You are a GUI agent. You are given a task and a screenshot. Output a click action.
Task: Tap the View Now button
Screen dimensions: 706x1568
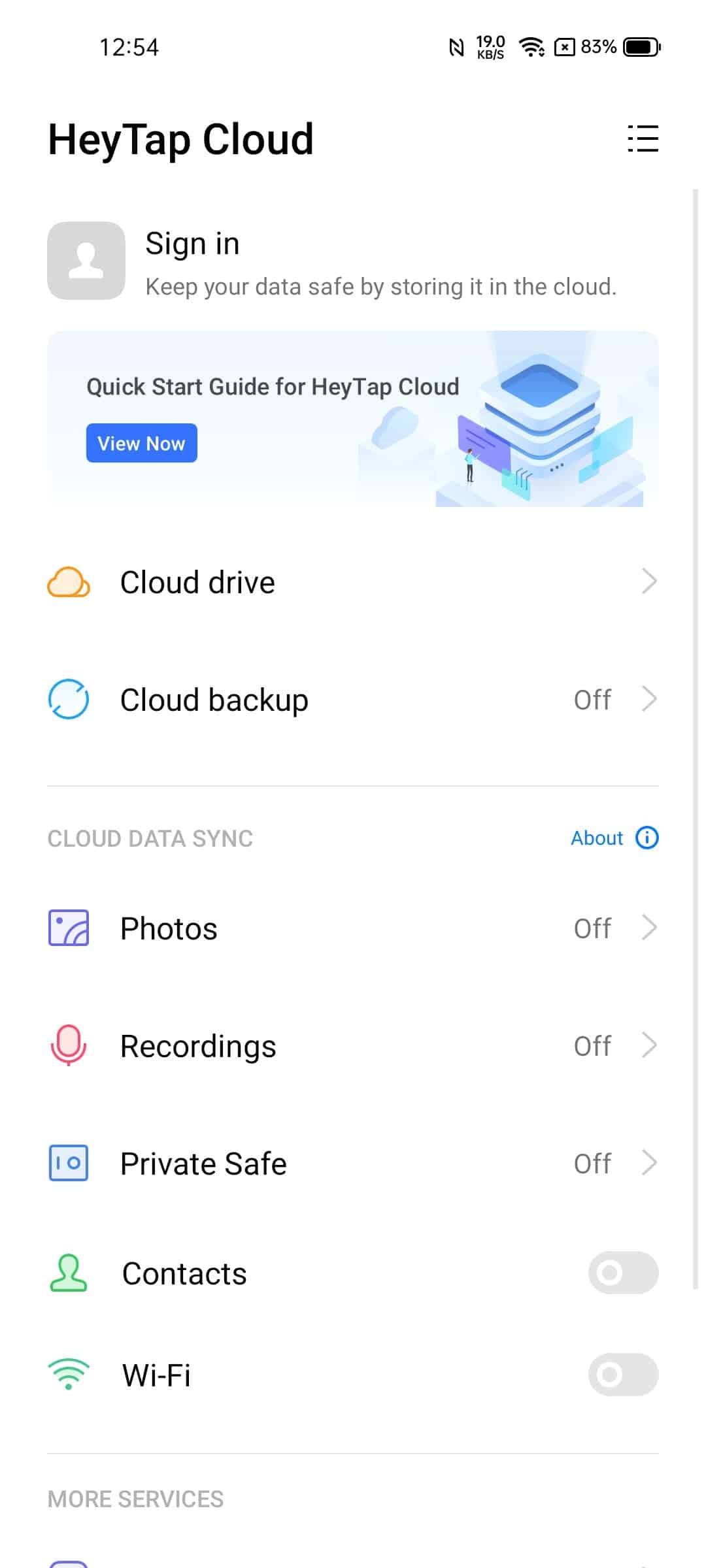[141, 443]
